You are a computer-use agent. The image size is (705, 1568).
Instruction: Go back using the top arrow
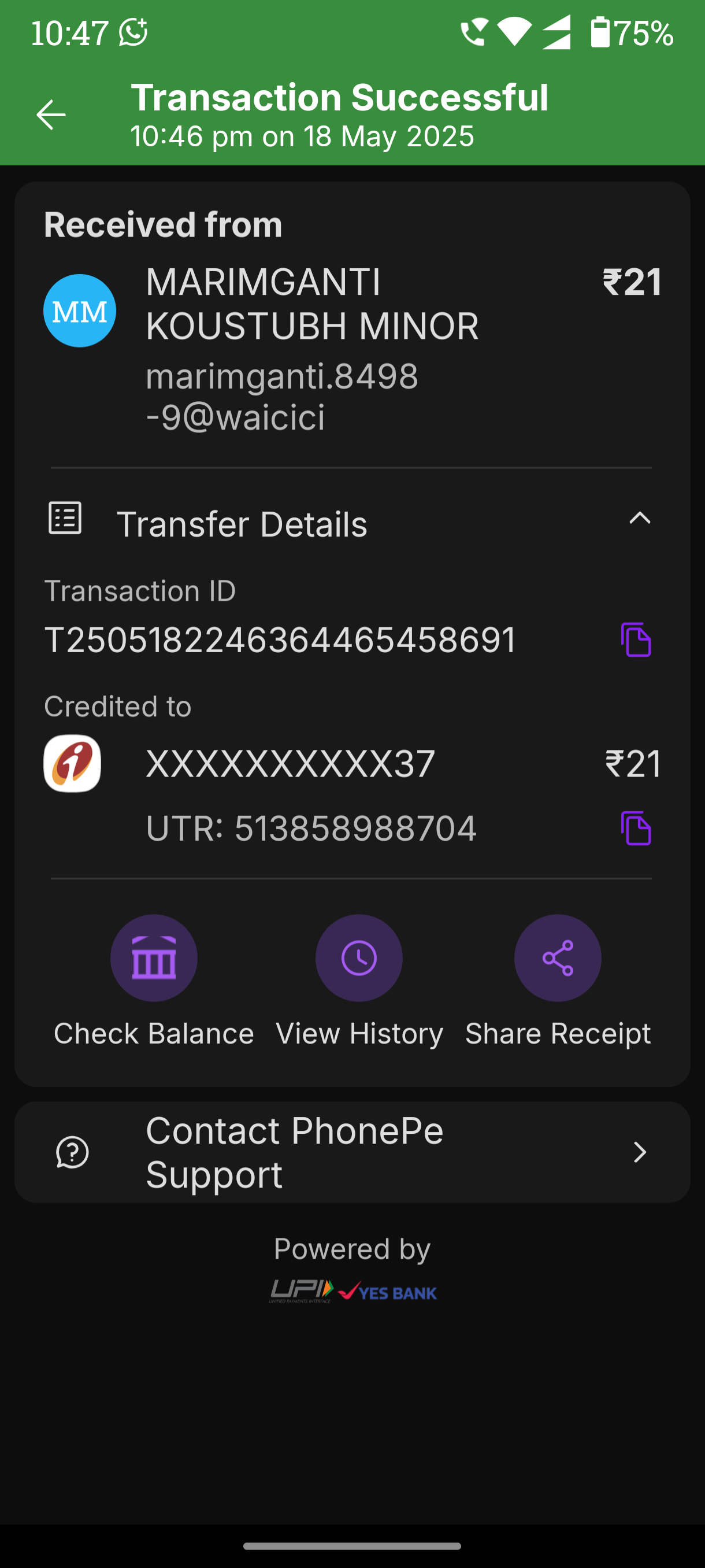click(51, 115)
